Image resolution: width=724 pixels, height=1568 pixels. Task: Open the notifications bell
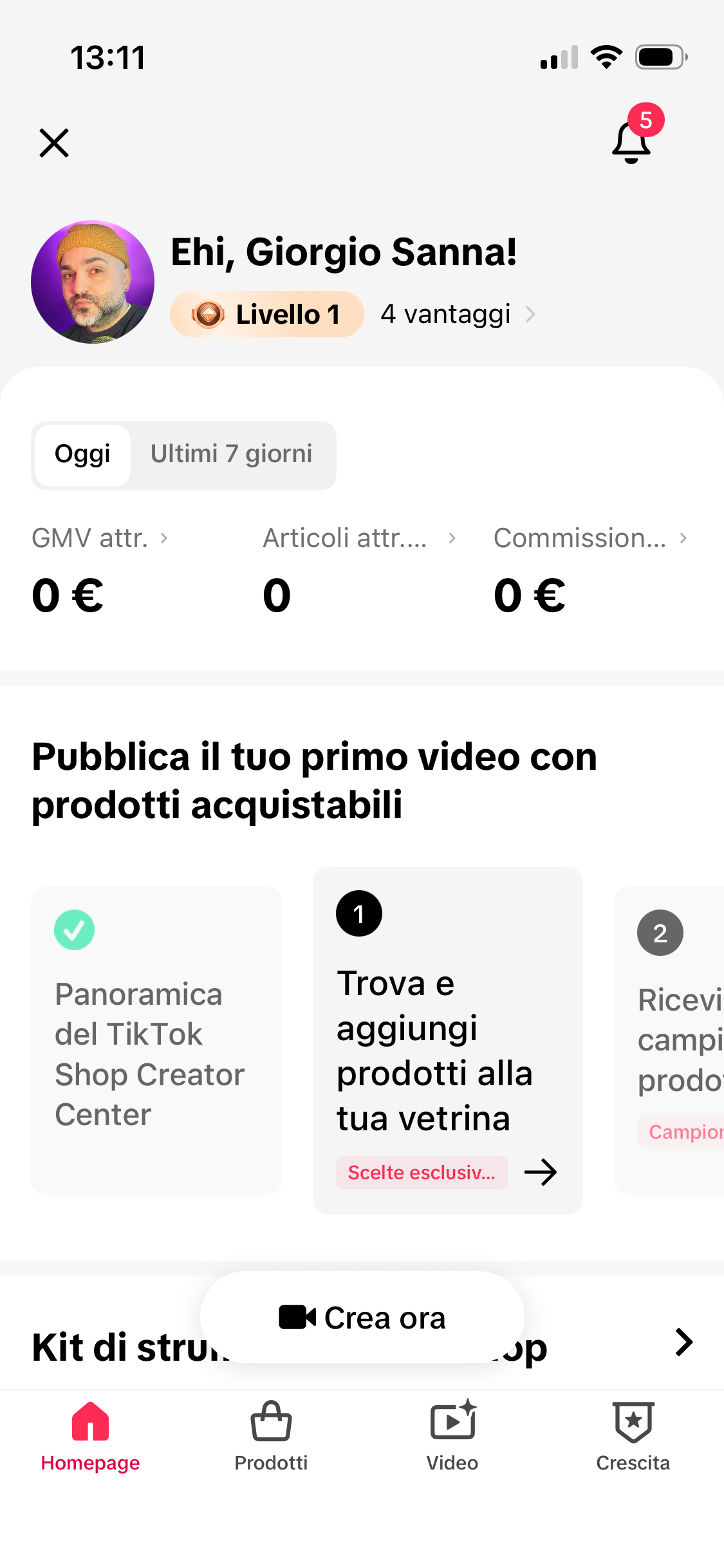click(x=631, y=142)
